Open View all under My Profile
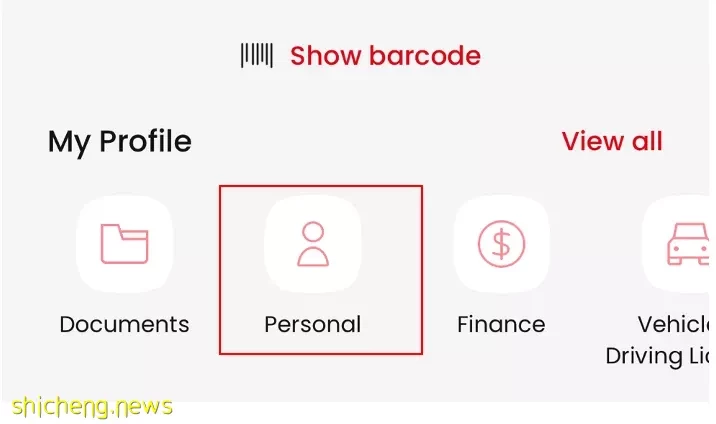The image size is (716, 424). 611,141
